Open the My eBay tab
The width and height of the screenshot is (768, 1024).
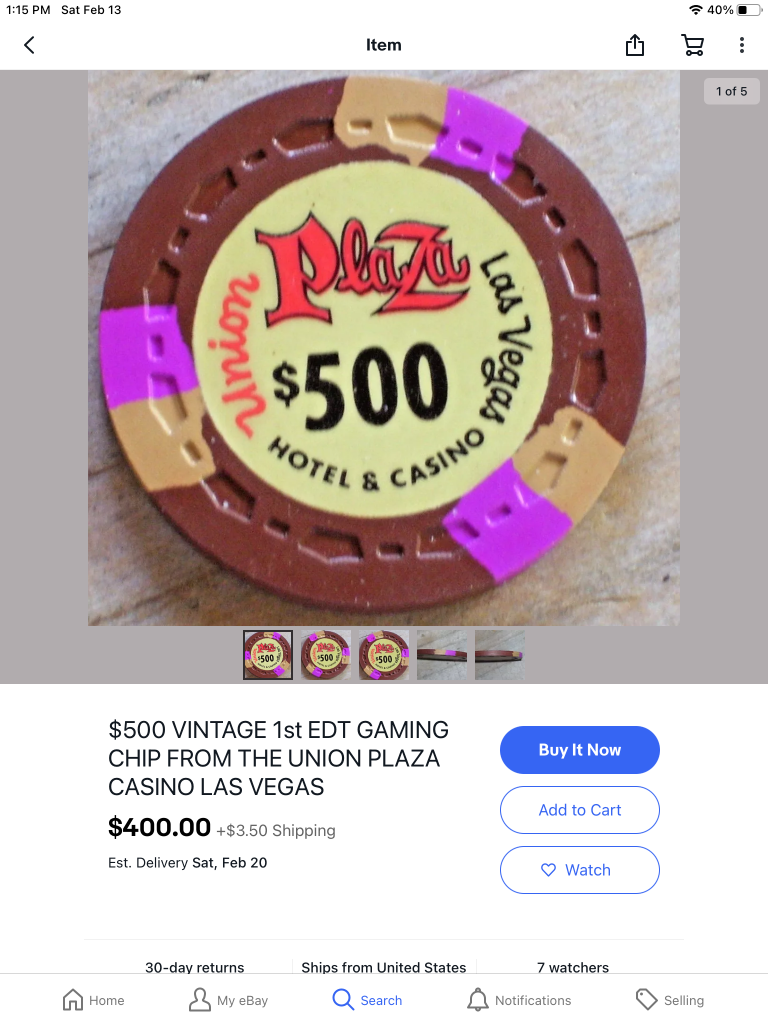pyautogui.click(x=229, y=1000)
